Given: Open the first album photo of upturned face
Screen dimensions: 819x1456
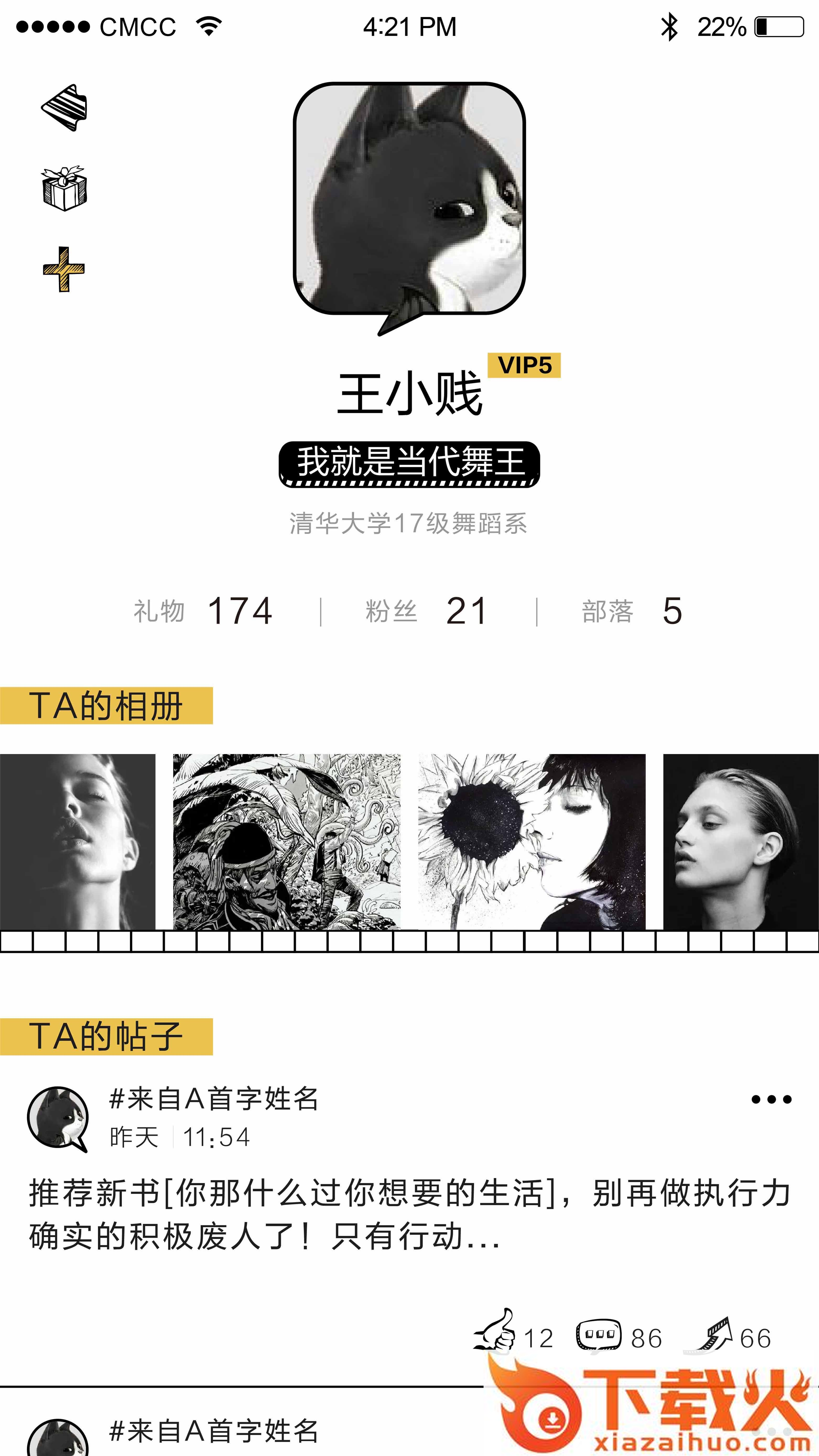Looking at the screenshot, I should (77, 842).
